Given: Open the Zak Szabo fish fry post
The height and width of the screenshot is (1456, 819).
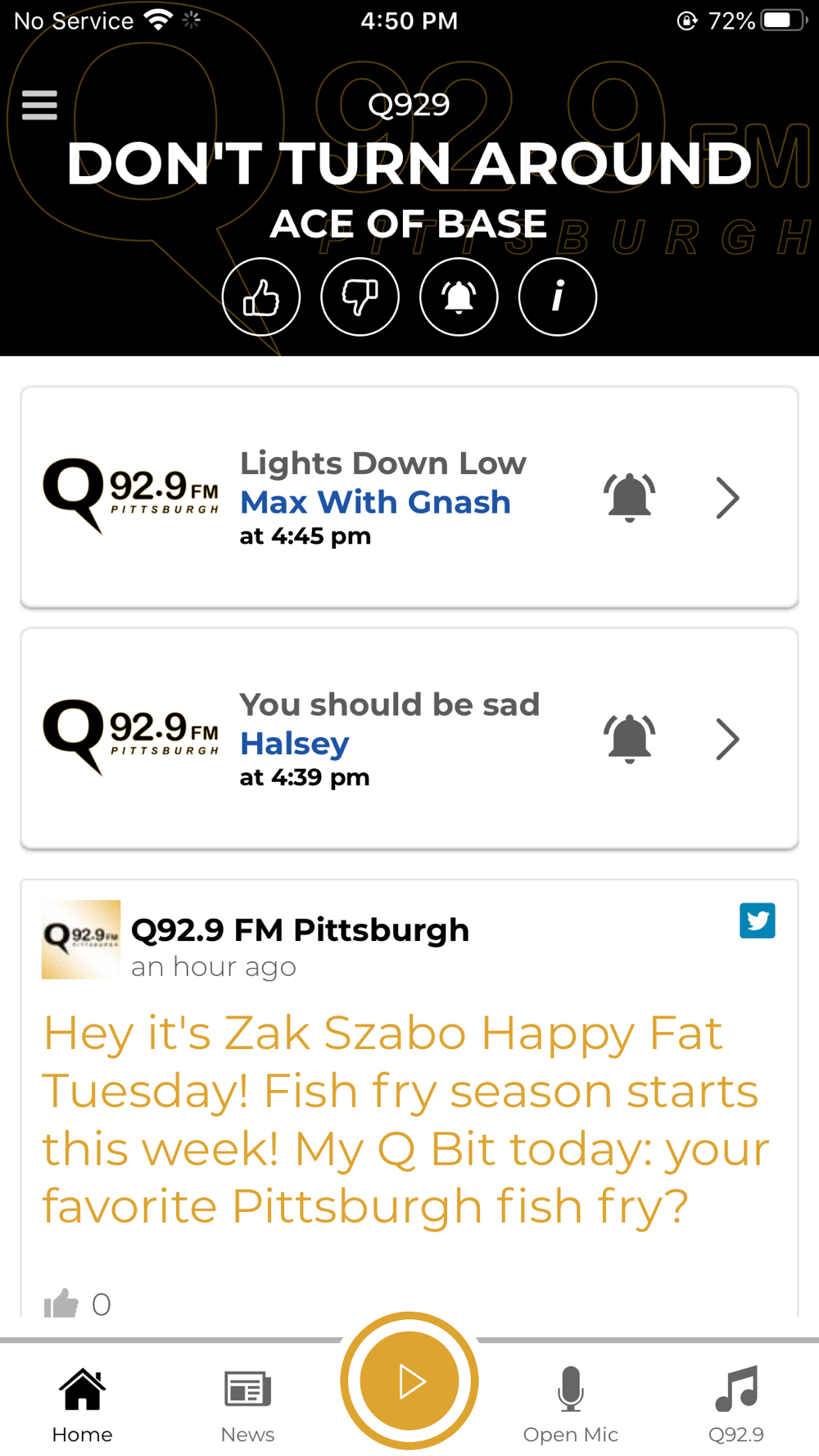Looking at the screenshot, I should [405, 1119].
